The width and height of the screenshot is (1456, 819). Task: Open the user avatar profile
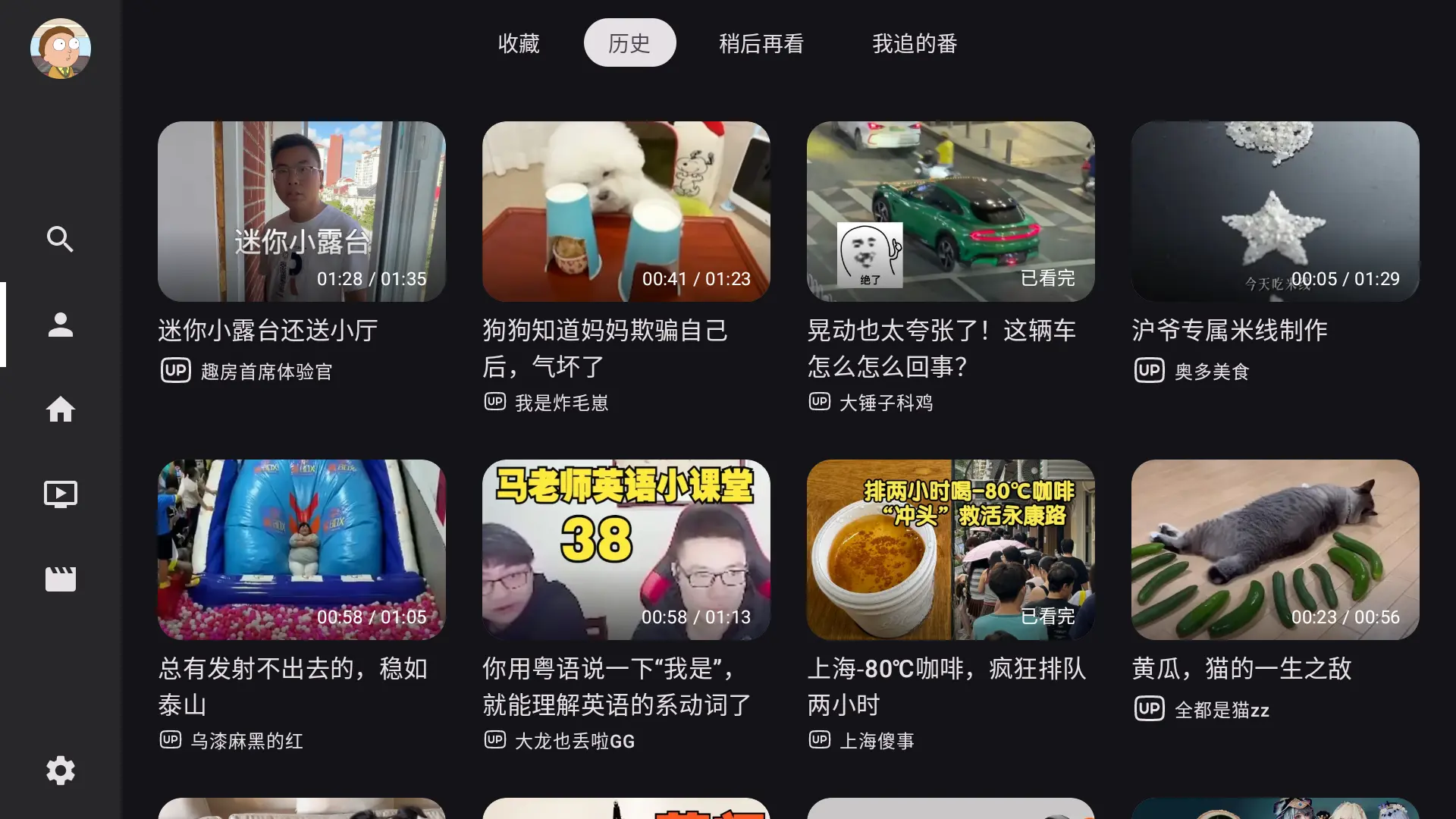[x=61, y=49]
